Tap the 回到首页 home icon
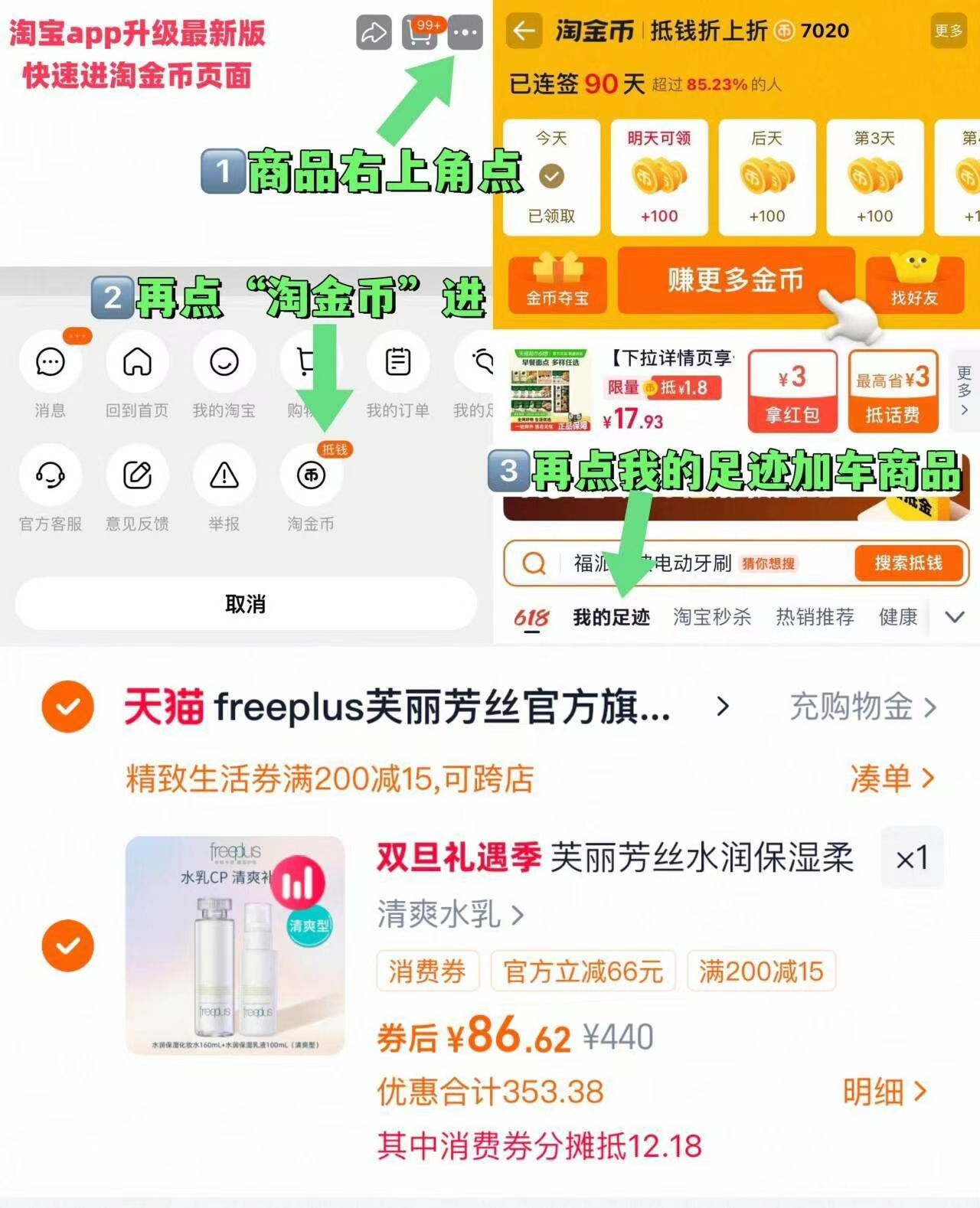Screen dimensions: 980x1208 click(136, 362)
